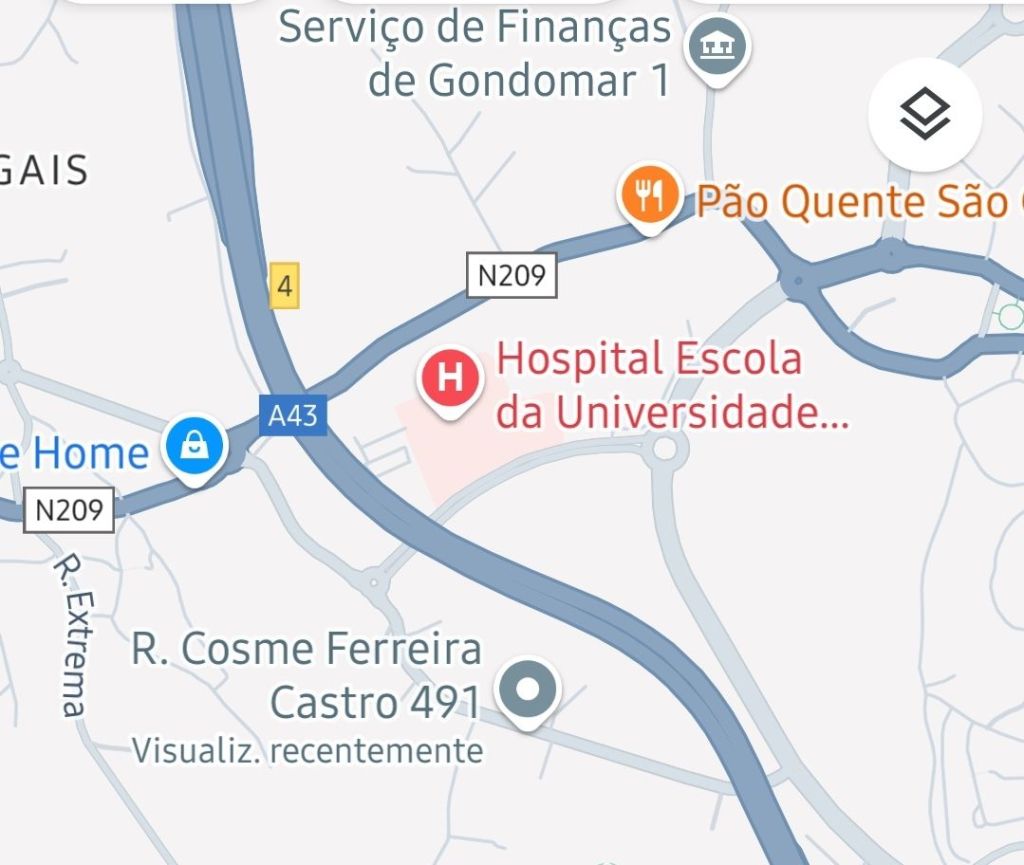Open Serviço de Finanças de Gondomar 1 marker

pyautogui.click(x=716, y=48)
